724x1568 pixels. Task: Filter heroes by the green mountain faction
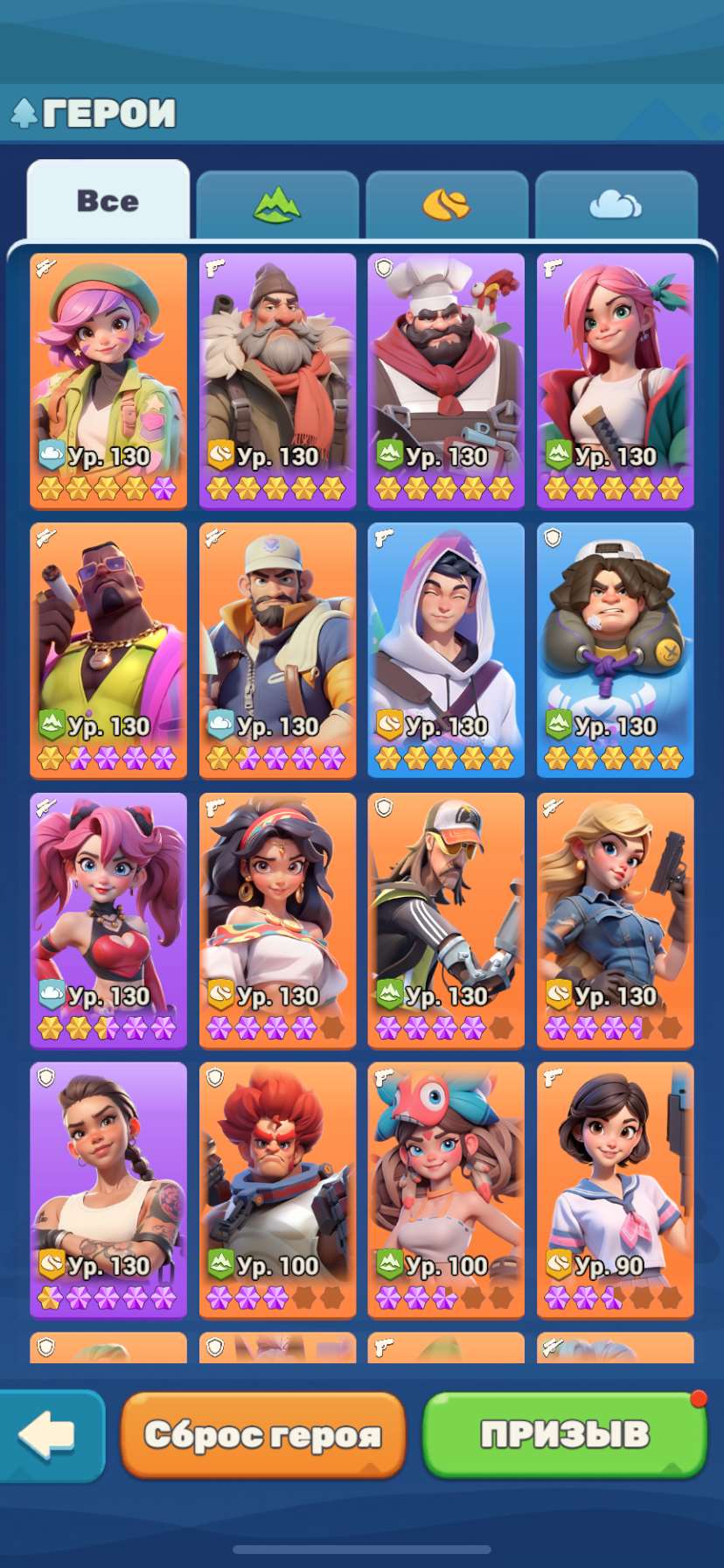click(x=277, y=205)
